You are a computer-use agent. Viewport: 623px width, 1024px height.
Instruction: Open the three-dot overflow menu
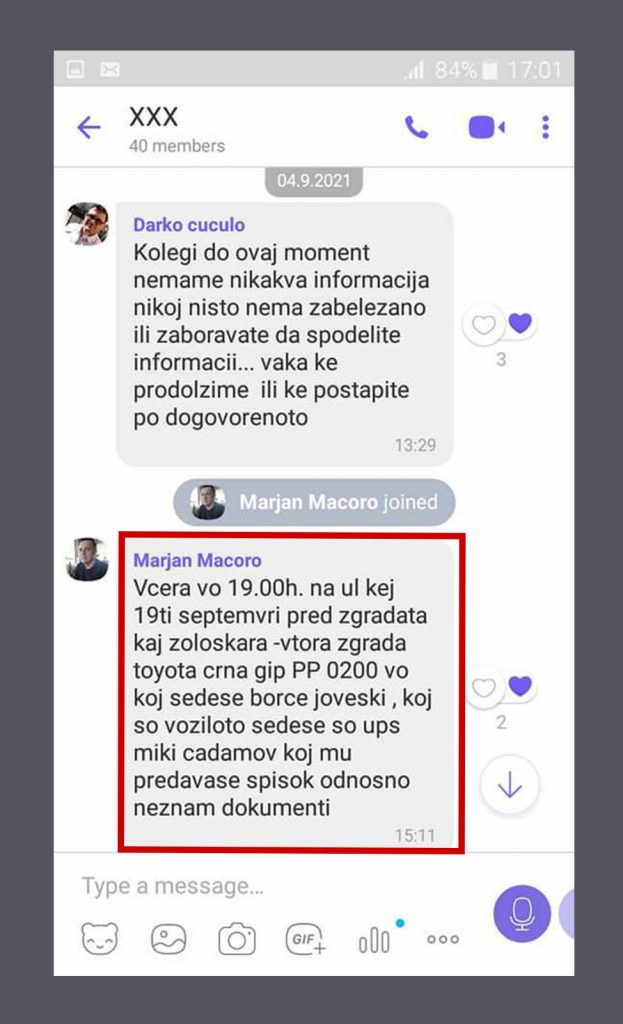pyautogui.click(x=545, y=127)
